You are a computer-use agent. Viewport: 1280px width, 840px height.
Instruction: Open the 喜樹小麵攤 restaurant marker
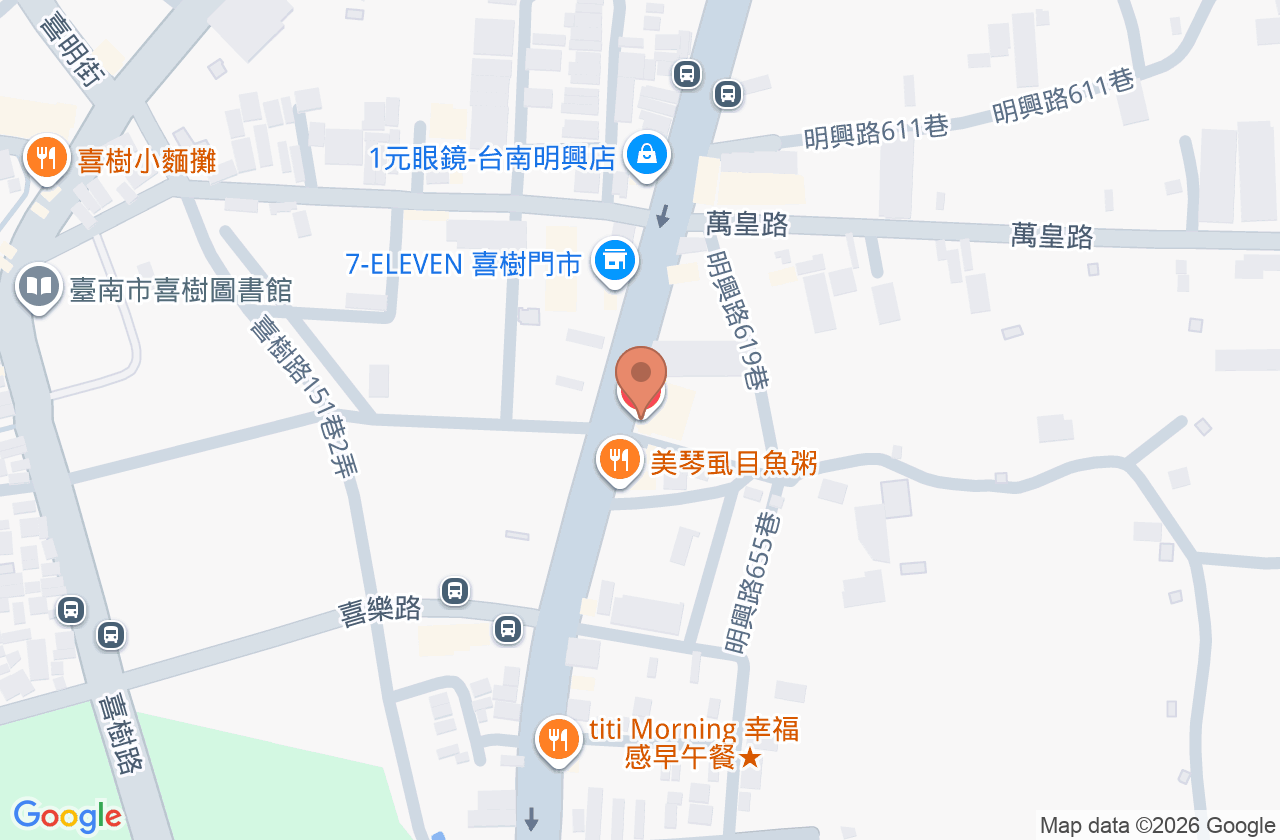point(46,159)
